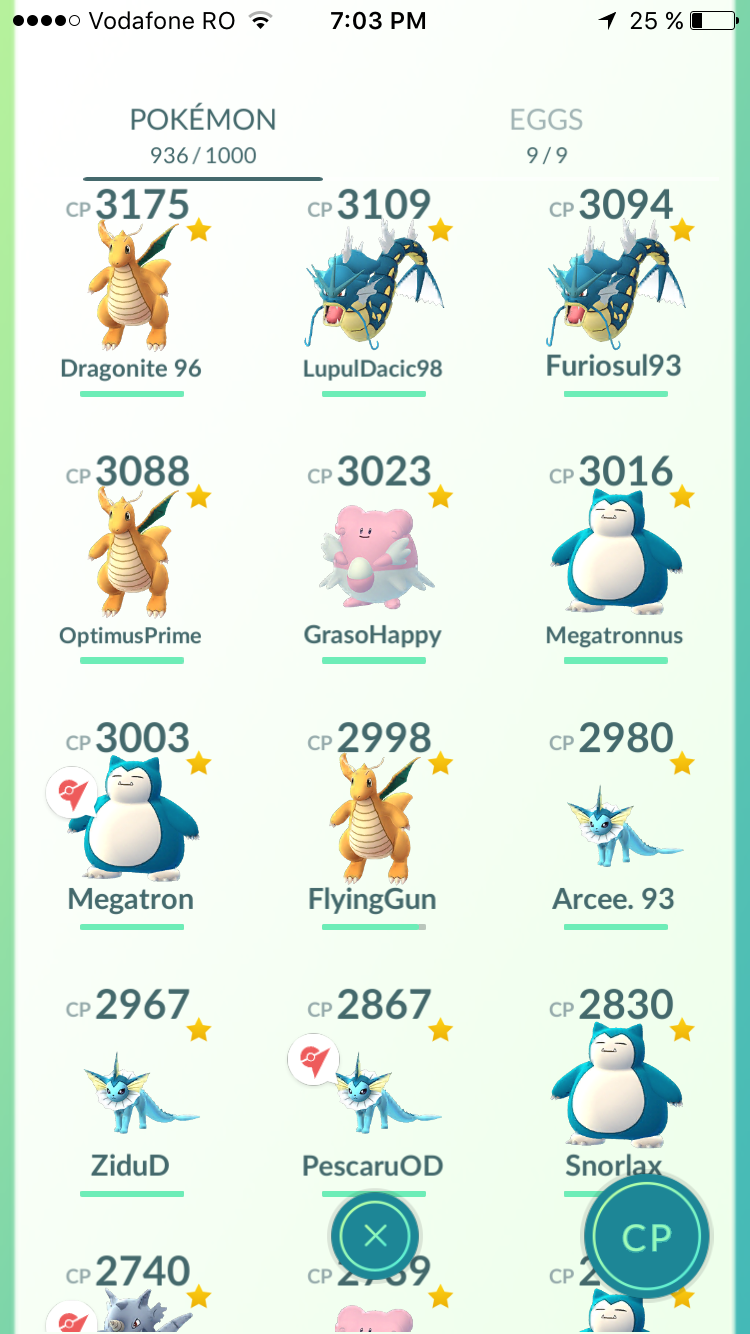The image size is (750, 1334).
Task: Open Furiosul93 Gyarados
Action: (614, 290)
